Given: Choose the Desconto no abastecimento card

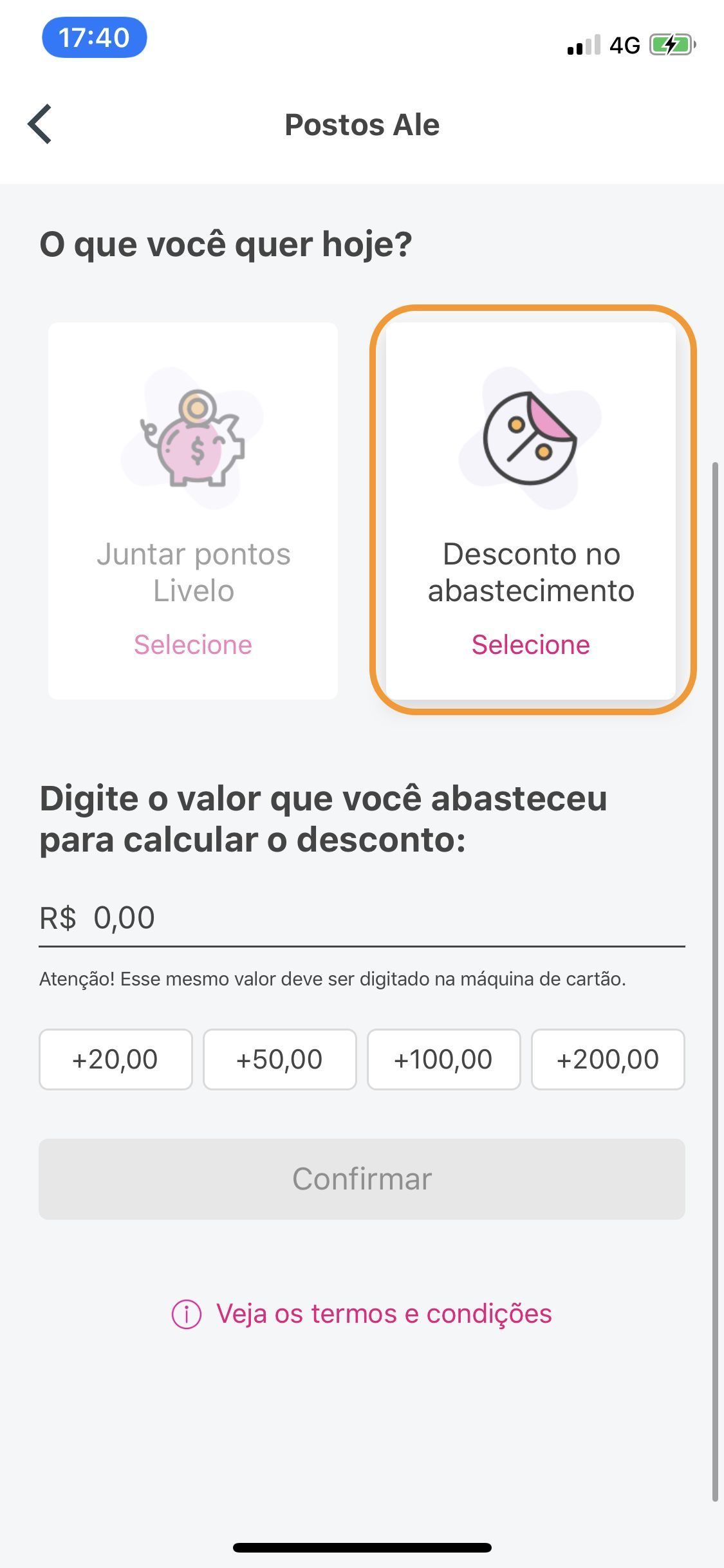Looking at the screenshot, I should (x=531, y=510).
